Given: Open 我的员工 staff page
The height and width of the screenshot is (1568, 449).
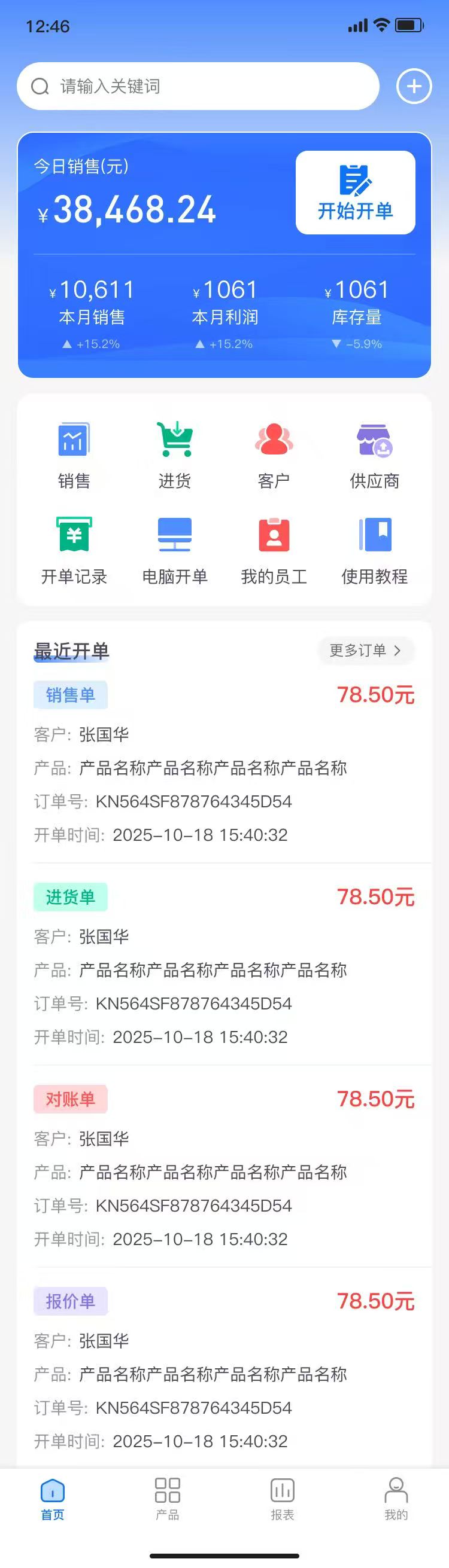Looking at the screenshot, I should tap(274, 551).
